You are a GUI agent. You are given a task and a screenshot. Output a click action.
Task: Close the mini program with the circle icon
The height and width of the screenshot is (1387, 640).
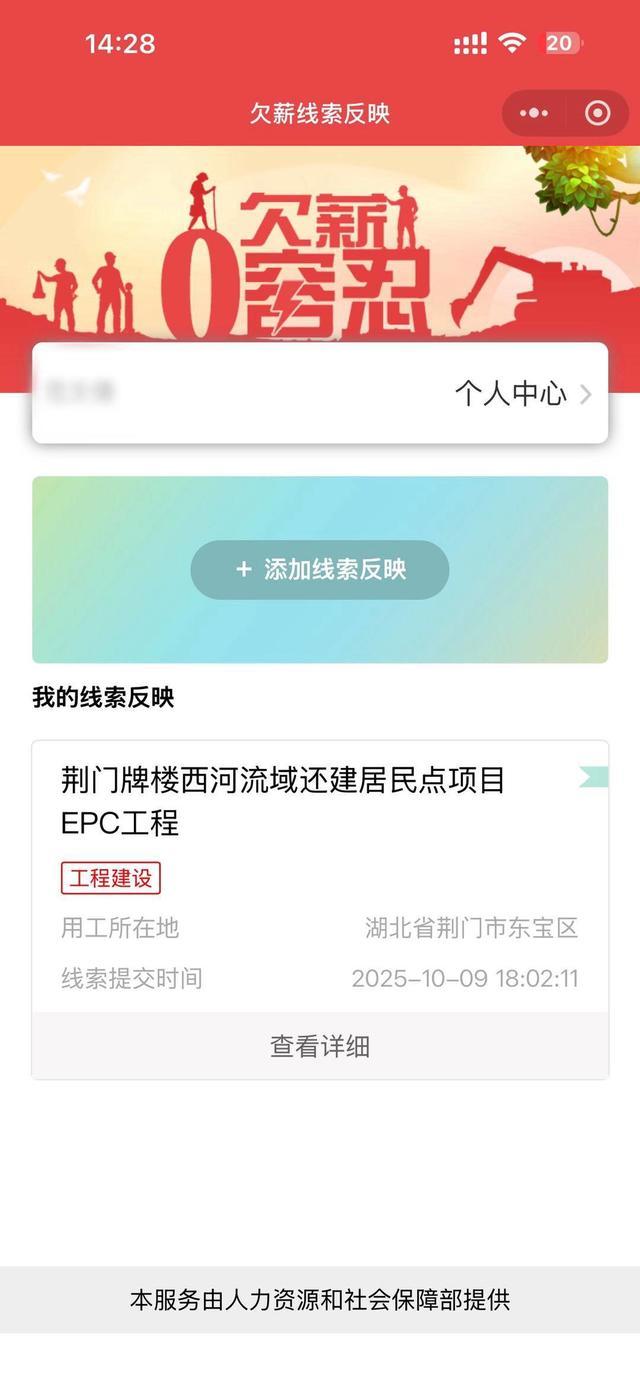coord(597,113)
